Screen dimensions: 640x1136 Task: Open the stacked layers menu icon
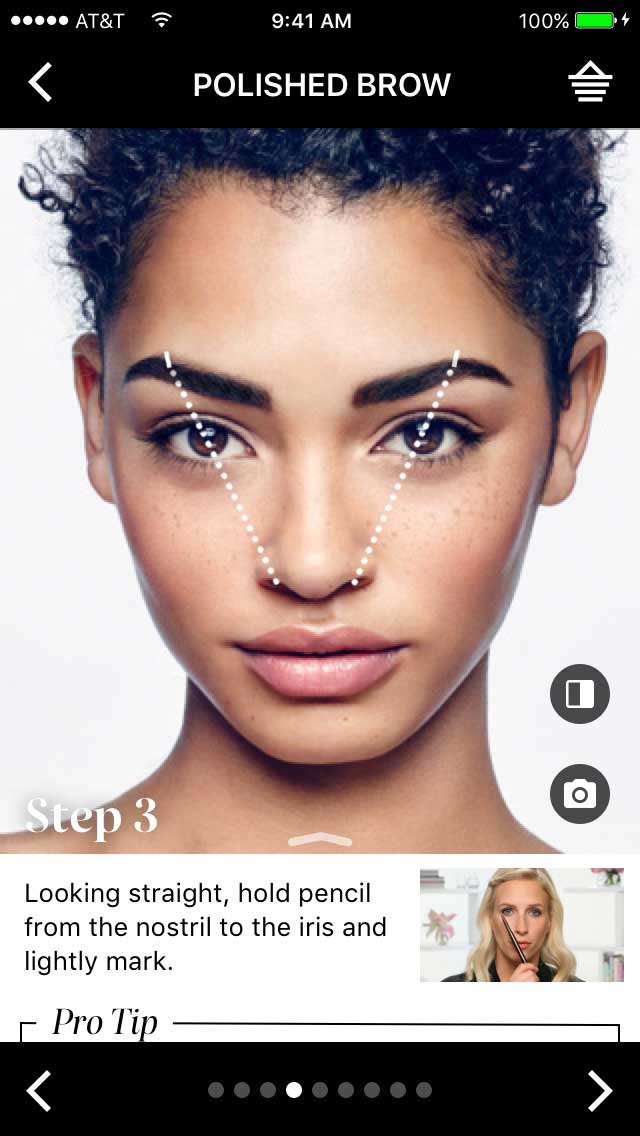coord(590,82)
